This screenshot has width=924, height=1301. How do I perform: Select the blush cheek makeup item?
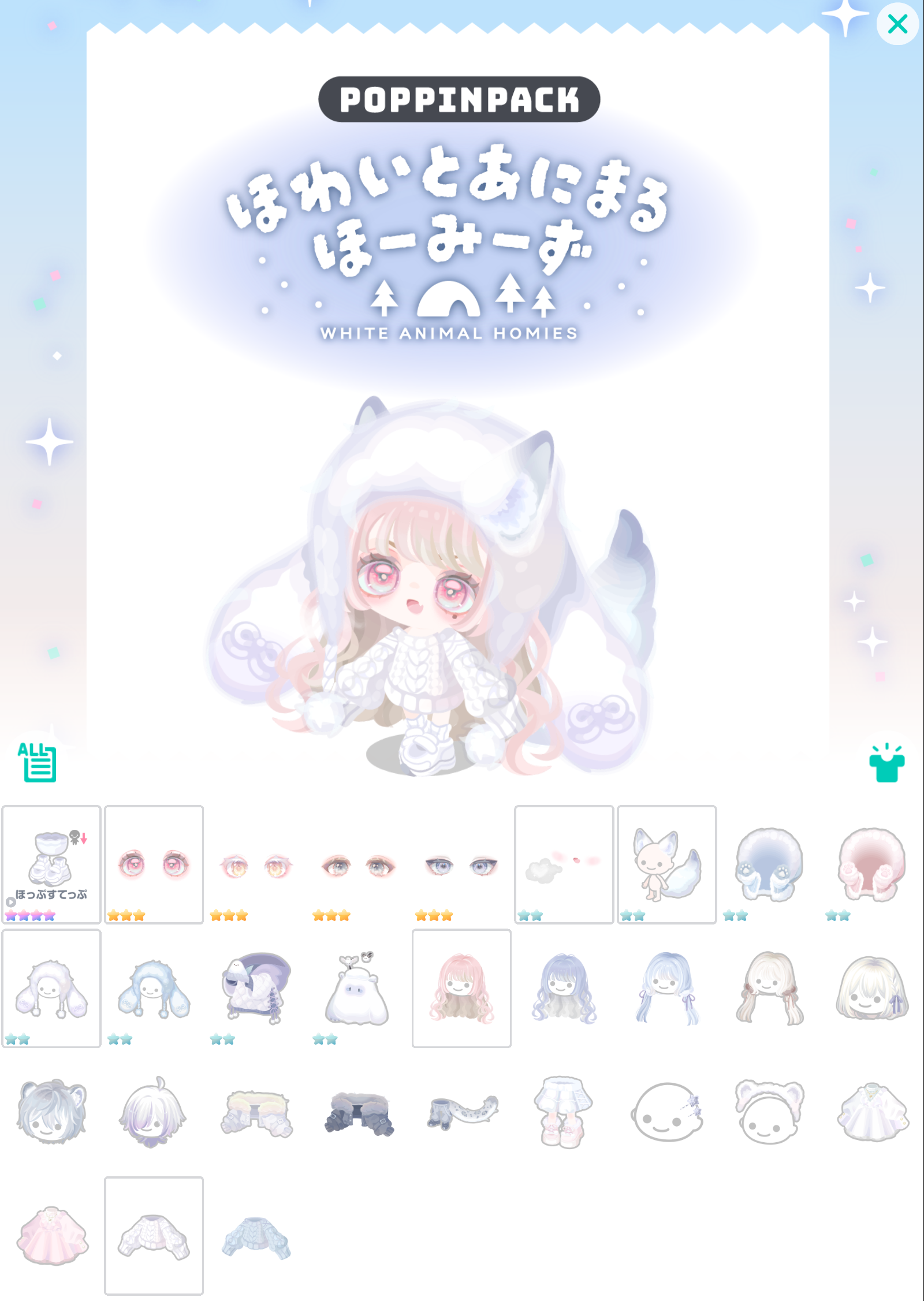pos(564,864)
